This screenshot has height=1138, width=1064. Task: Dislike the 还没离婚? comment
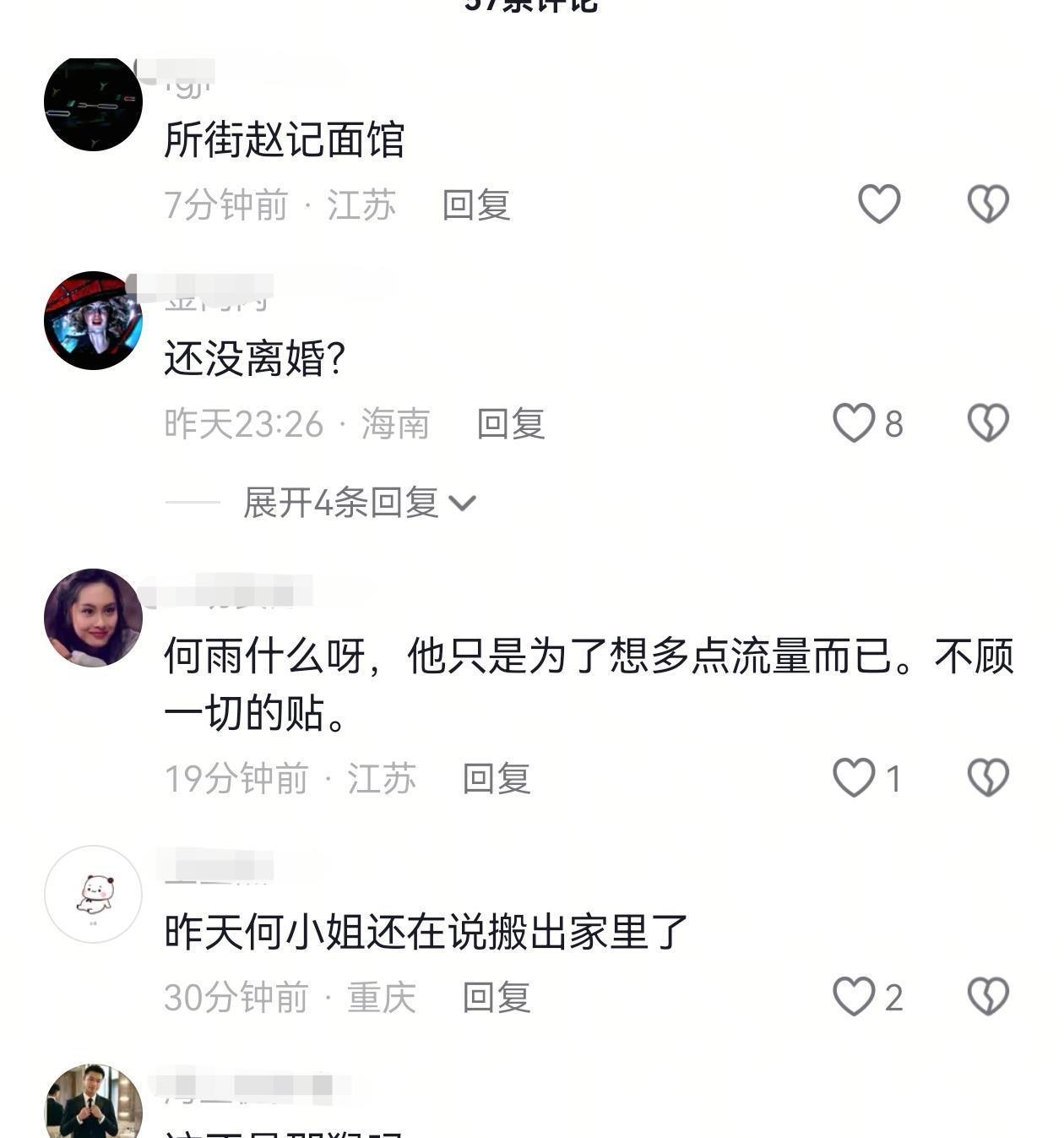(988, 422)
